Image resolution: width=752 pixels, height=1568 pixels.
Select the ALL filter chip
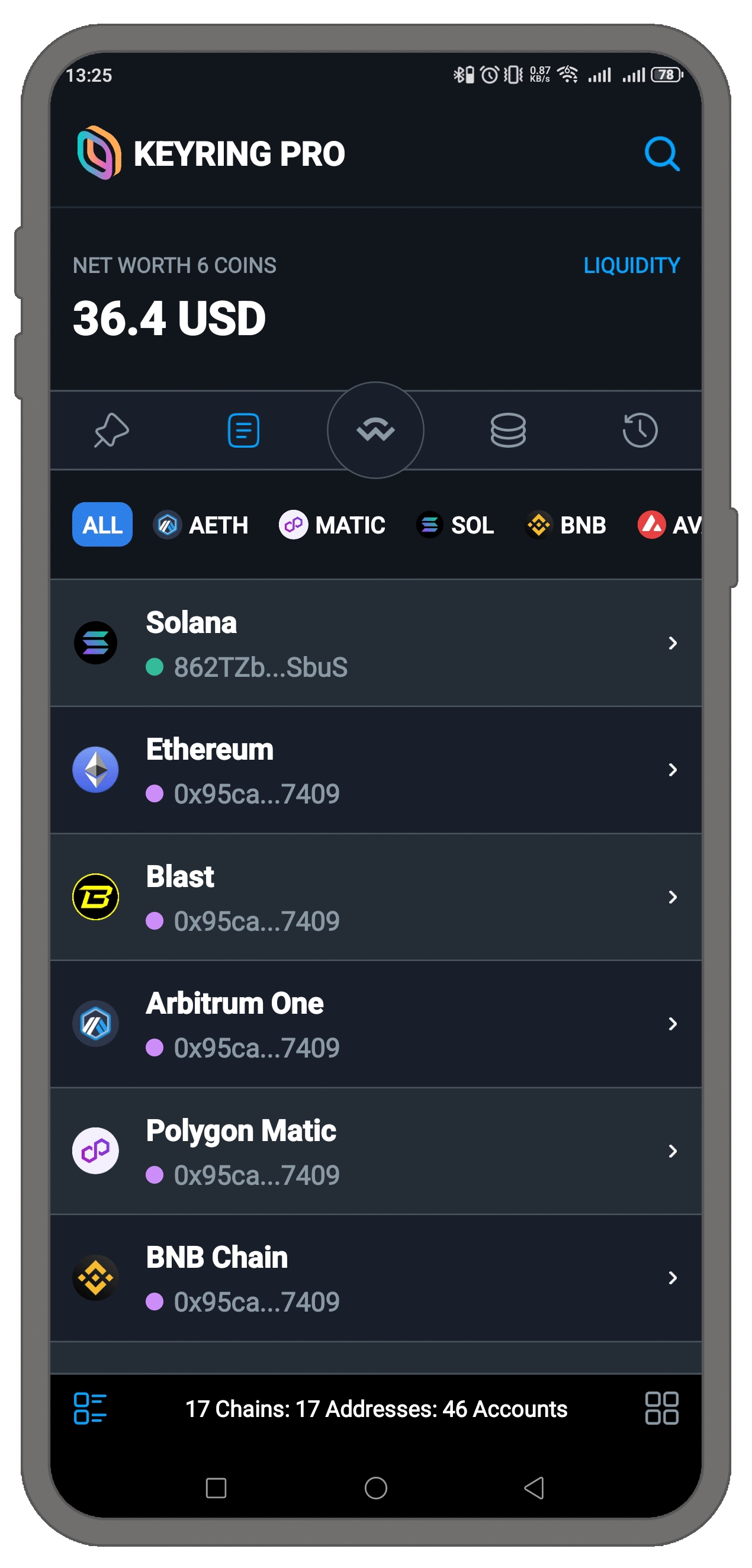(102, 525)
